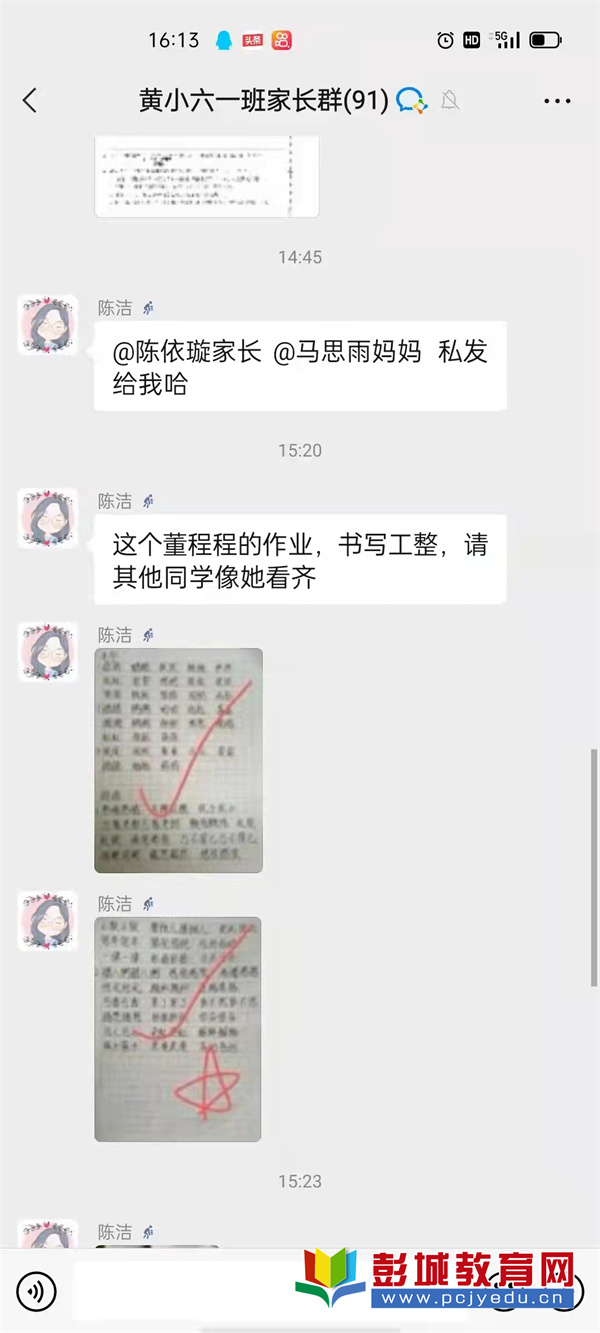Open the document image above 14:45

(207, 177)
